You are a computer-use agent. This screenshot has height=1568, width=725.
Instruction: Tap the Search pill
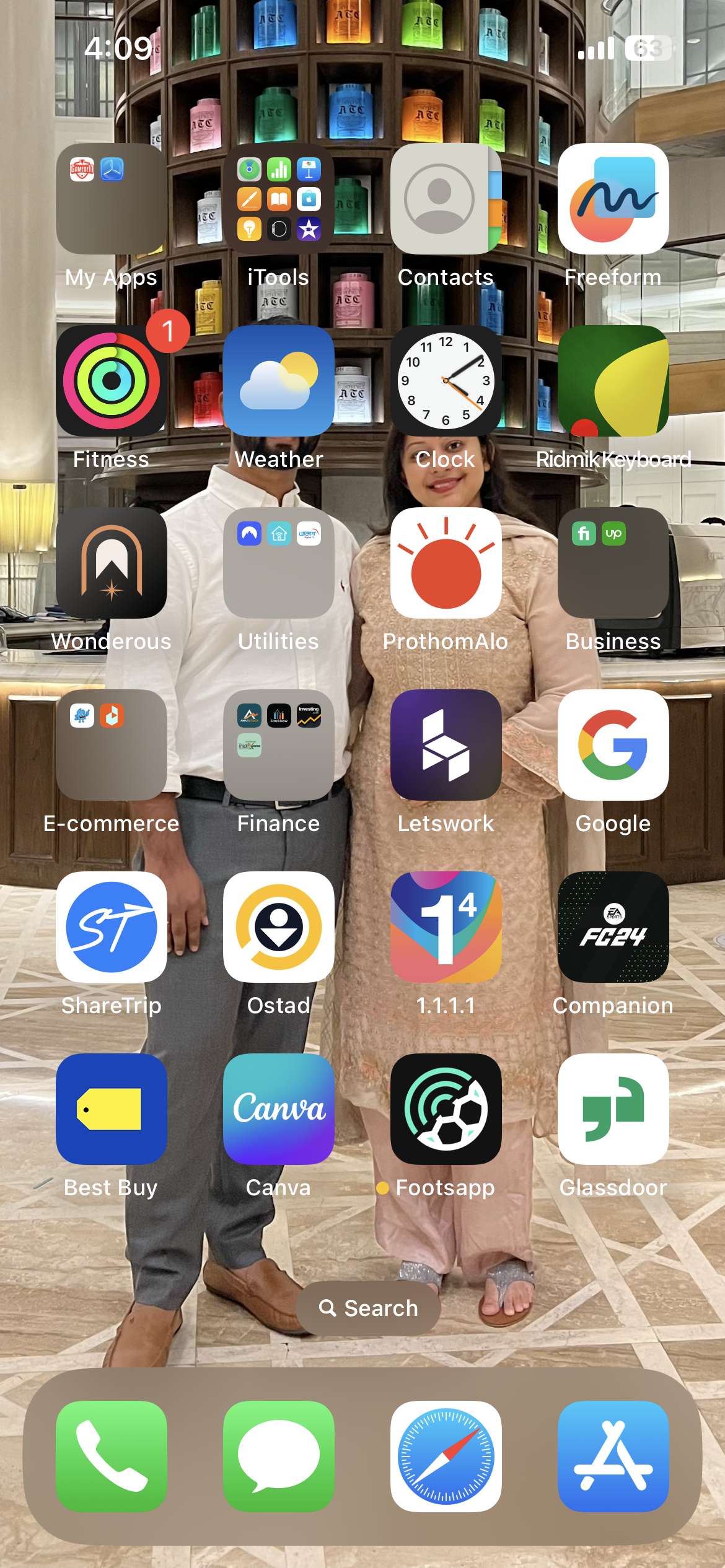[x=368, y=1308]
